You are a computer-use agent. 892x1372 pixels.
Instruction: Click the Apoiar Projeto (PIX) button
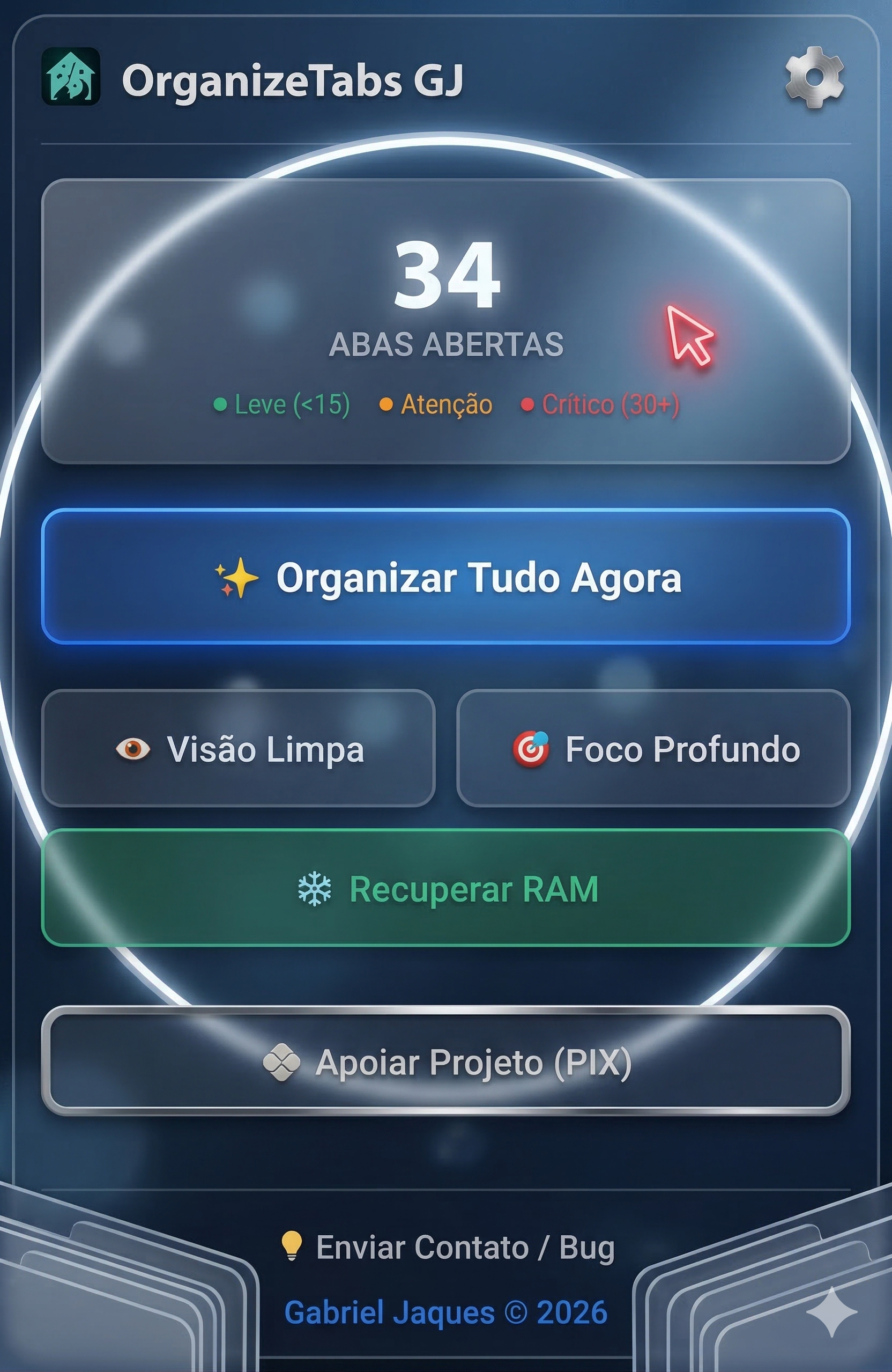tap(446, 1064)
